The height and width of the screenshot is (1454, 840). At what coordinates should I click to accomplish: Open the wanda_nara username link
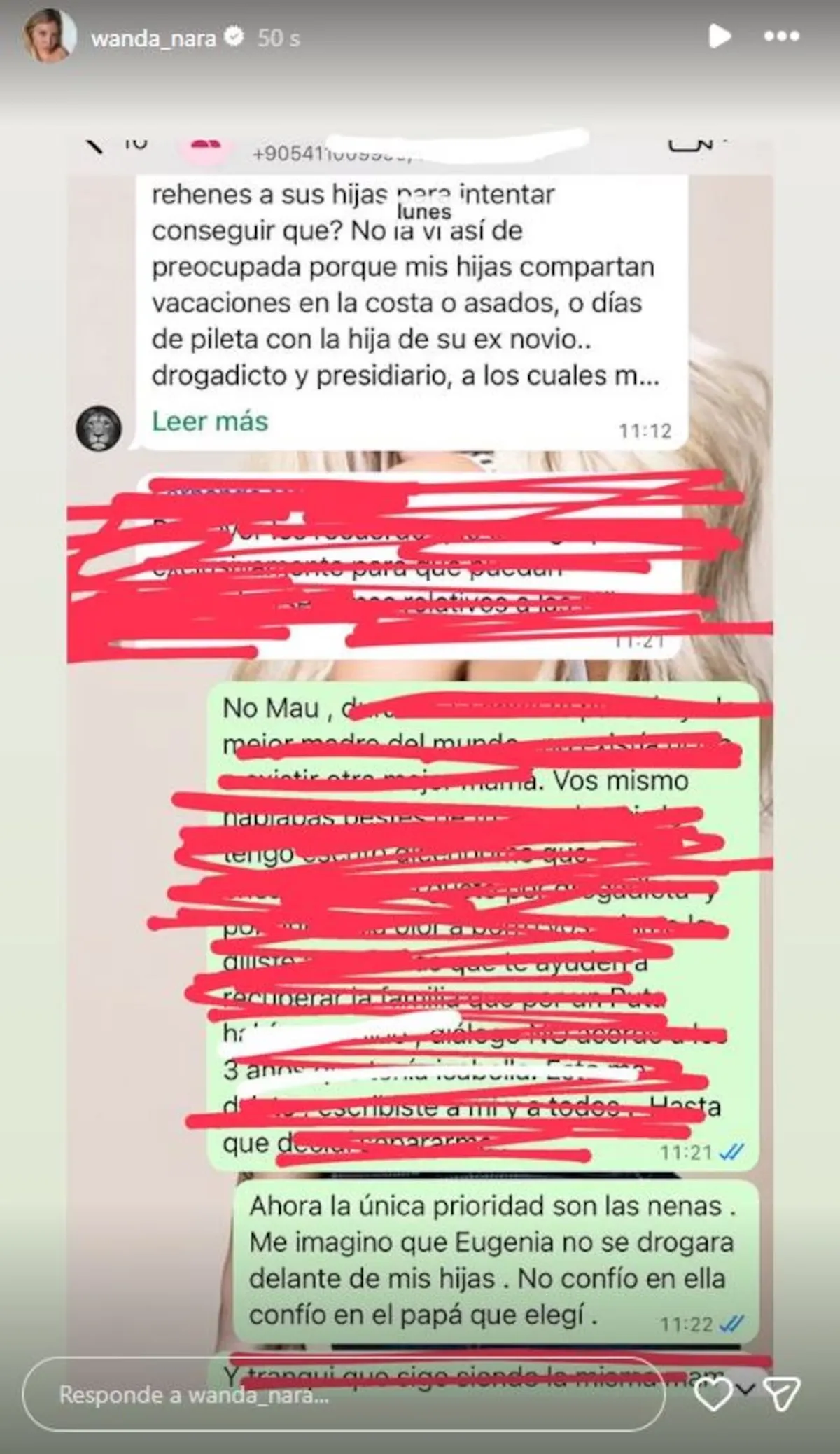pos(153,38)
